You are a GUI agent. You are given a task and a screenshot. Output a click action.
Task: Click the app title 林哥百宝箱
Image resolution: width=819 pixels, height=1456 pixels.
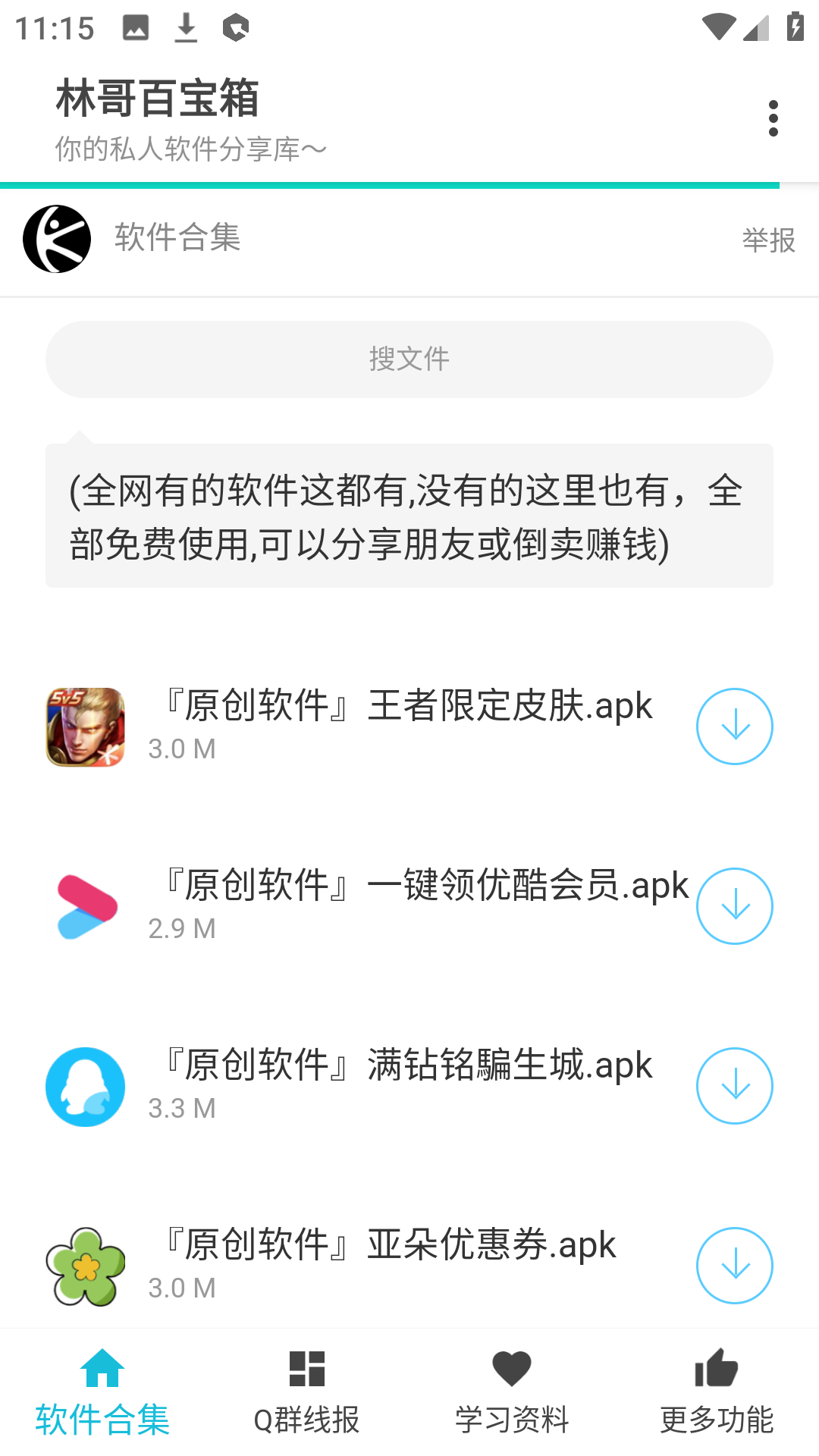[x=157, y=99]
